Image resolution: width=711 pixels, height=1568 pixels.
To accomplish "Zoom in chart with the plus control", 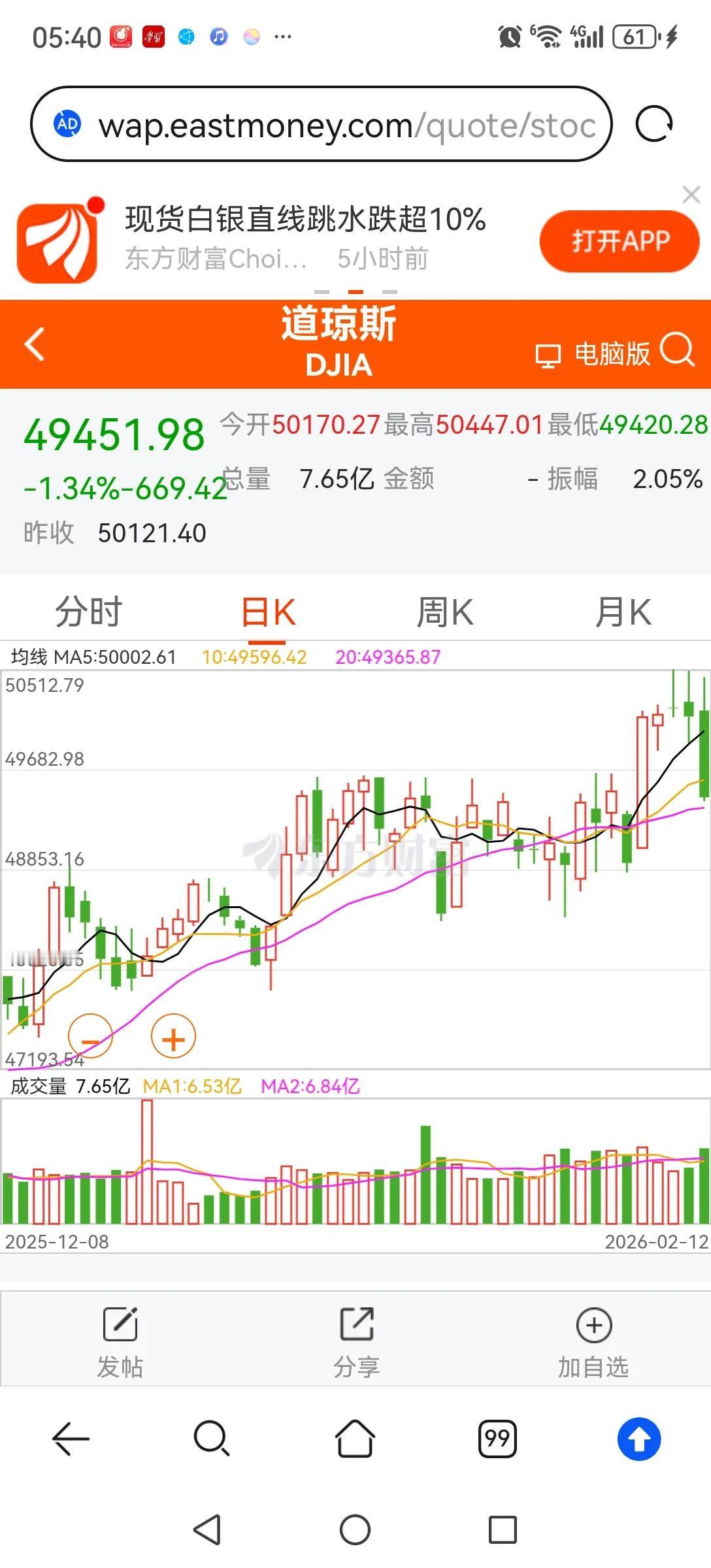I will click(172, 1036).
